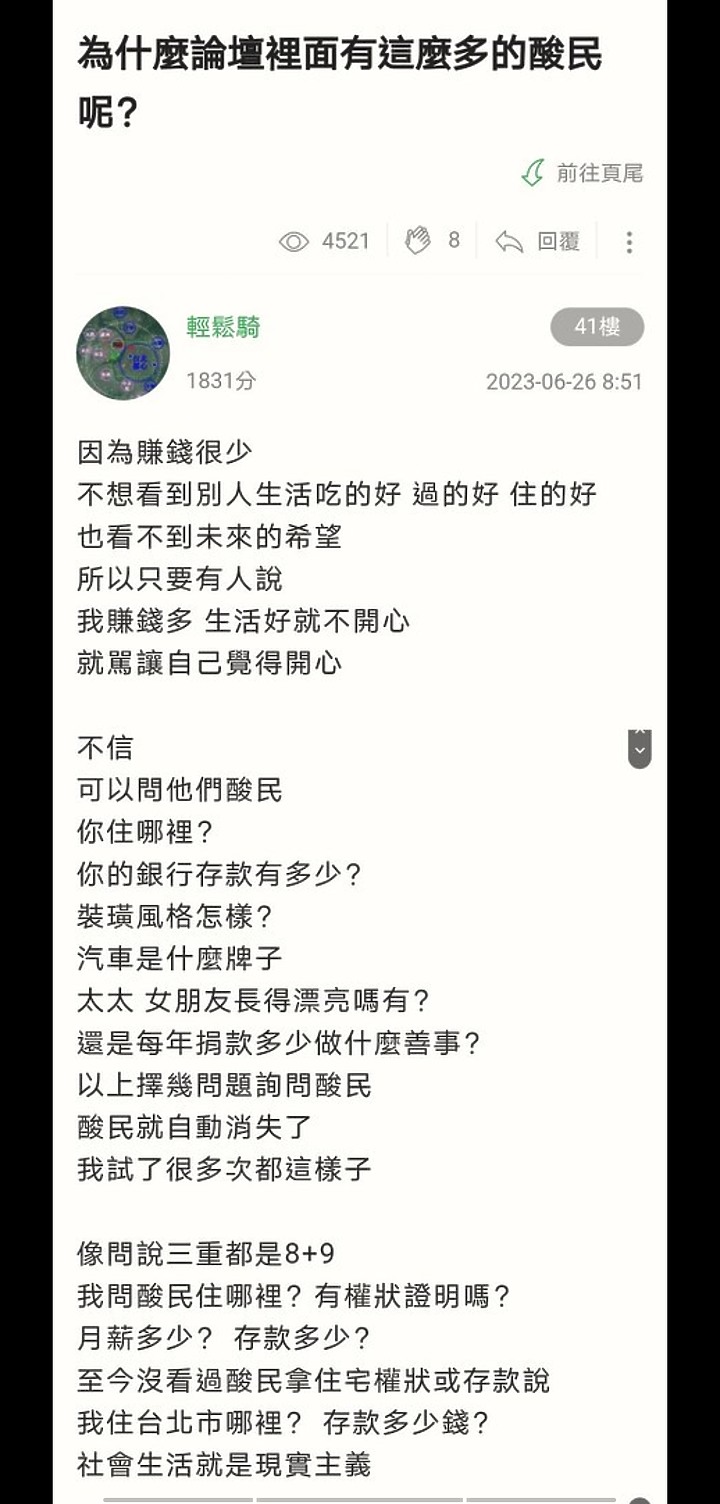720x1504 pixels.
Task: Tap the 41樓 floor badge
Action: point(597,327)
